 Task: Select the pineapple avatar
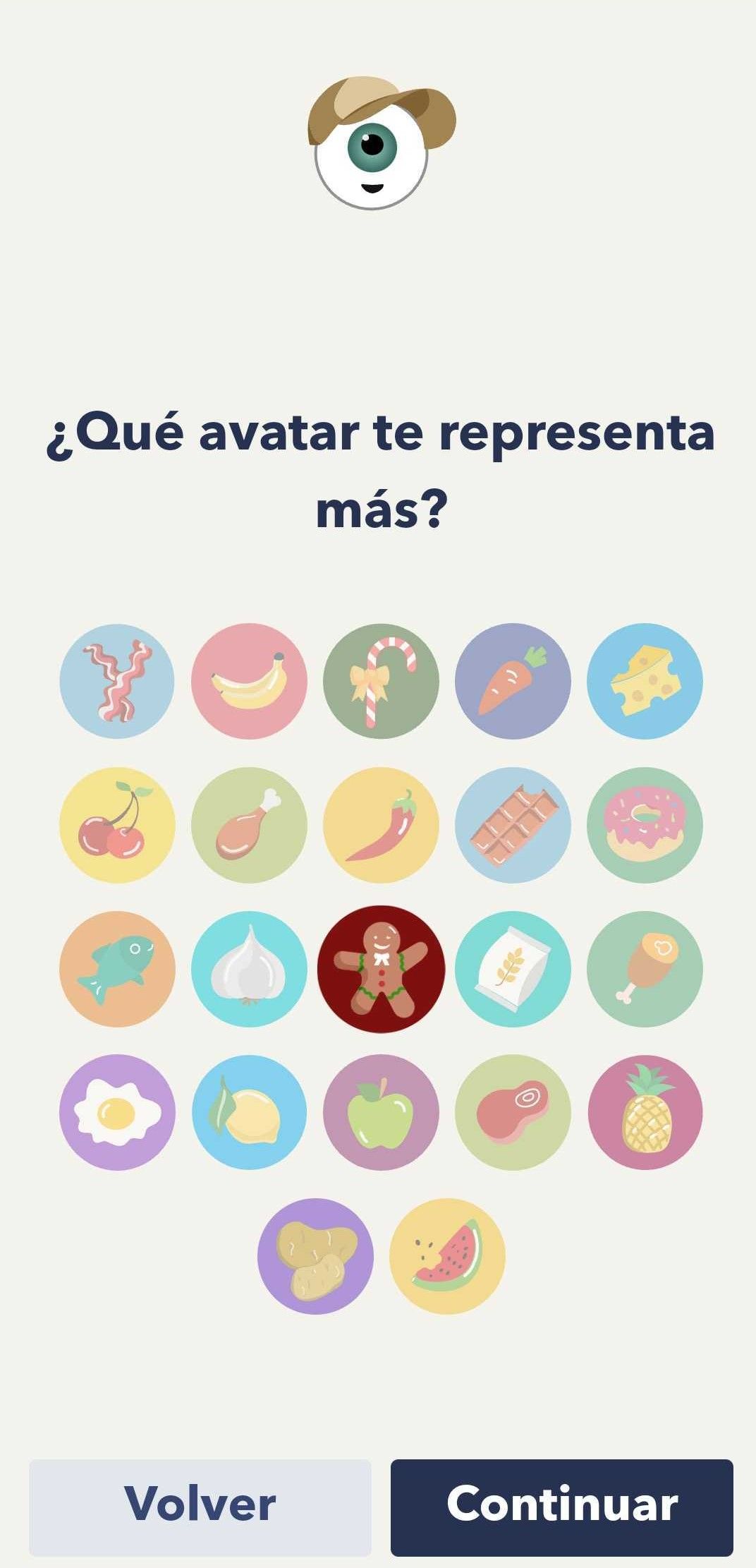pyautogui.click(x=645, y=1112)
